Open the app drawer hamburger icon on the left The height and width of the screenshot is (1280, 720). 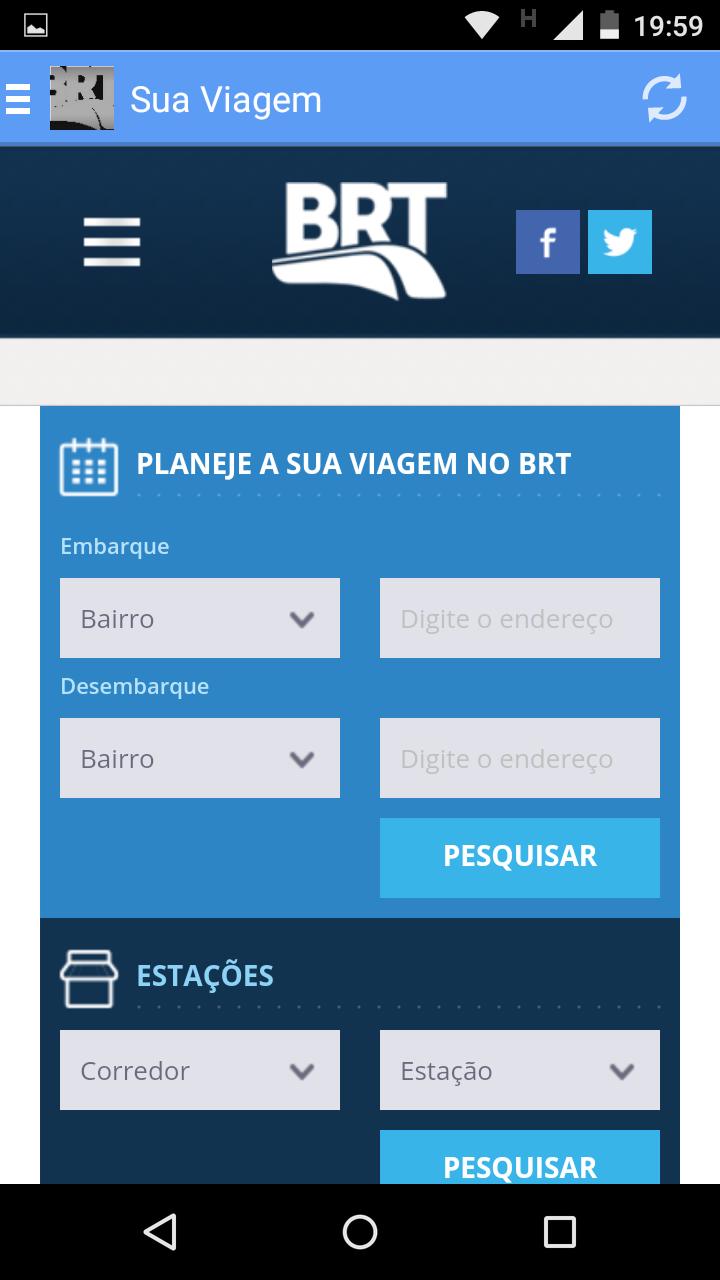pyautogui.click(x=17, y=98)
